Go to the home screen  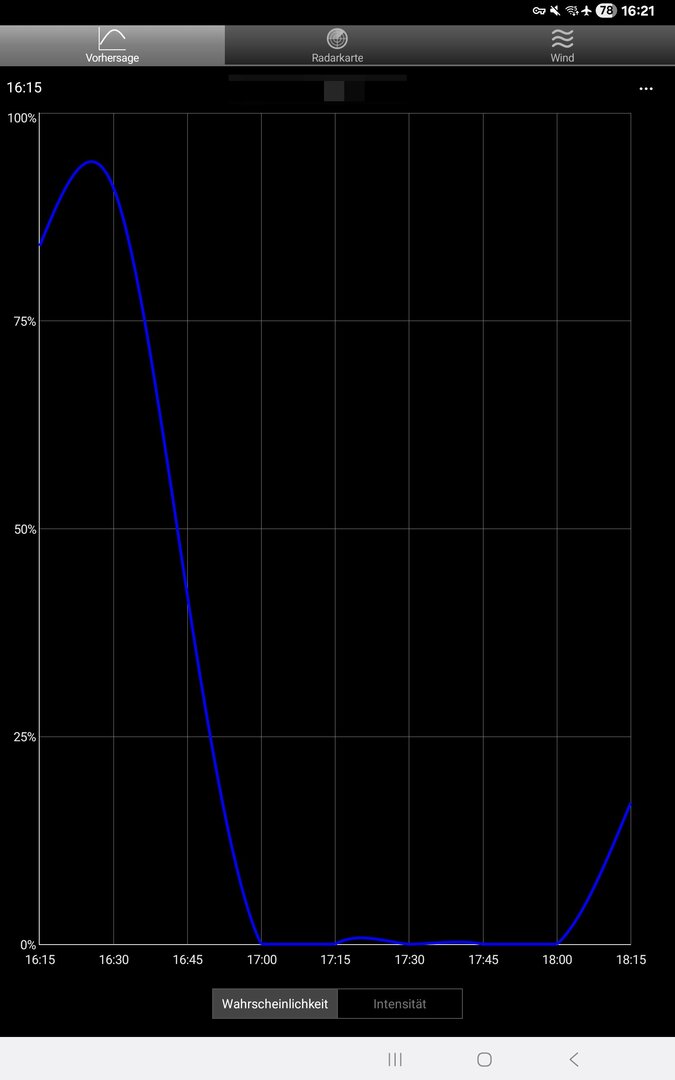[x=484, y=1059]
